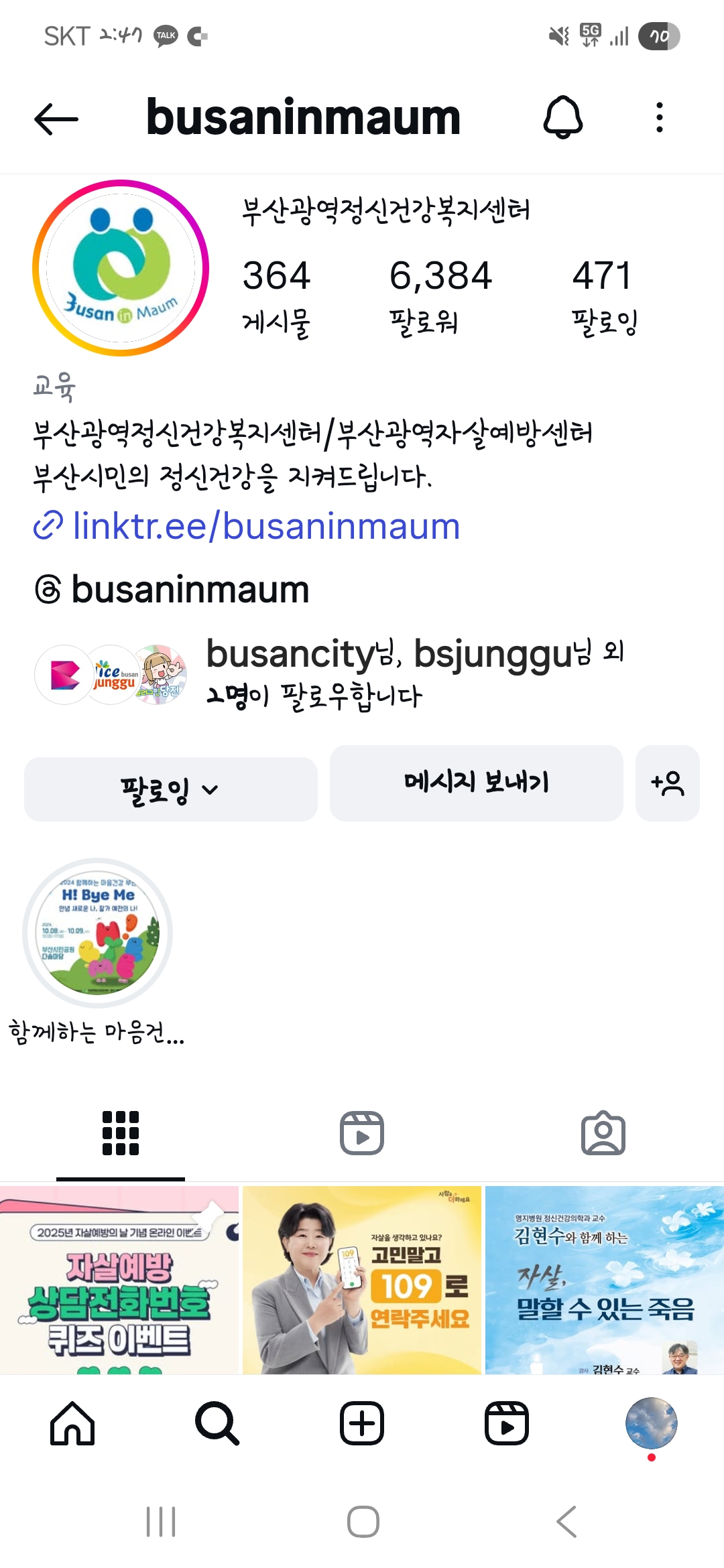Tap the 메시지 보내기 button

coord(476,783)
